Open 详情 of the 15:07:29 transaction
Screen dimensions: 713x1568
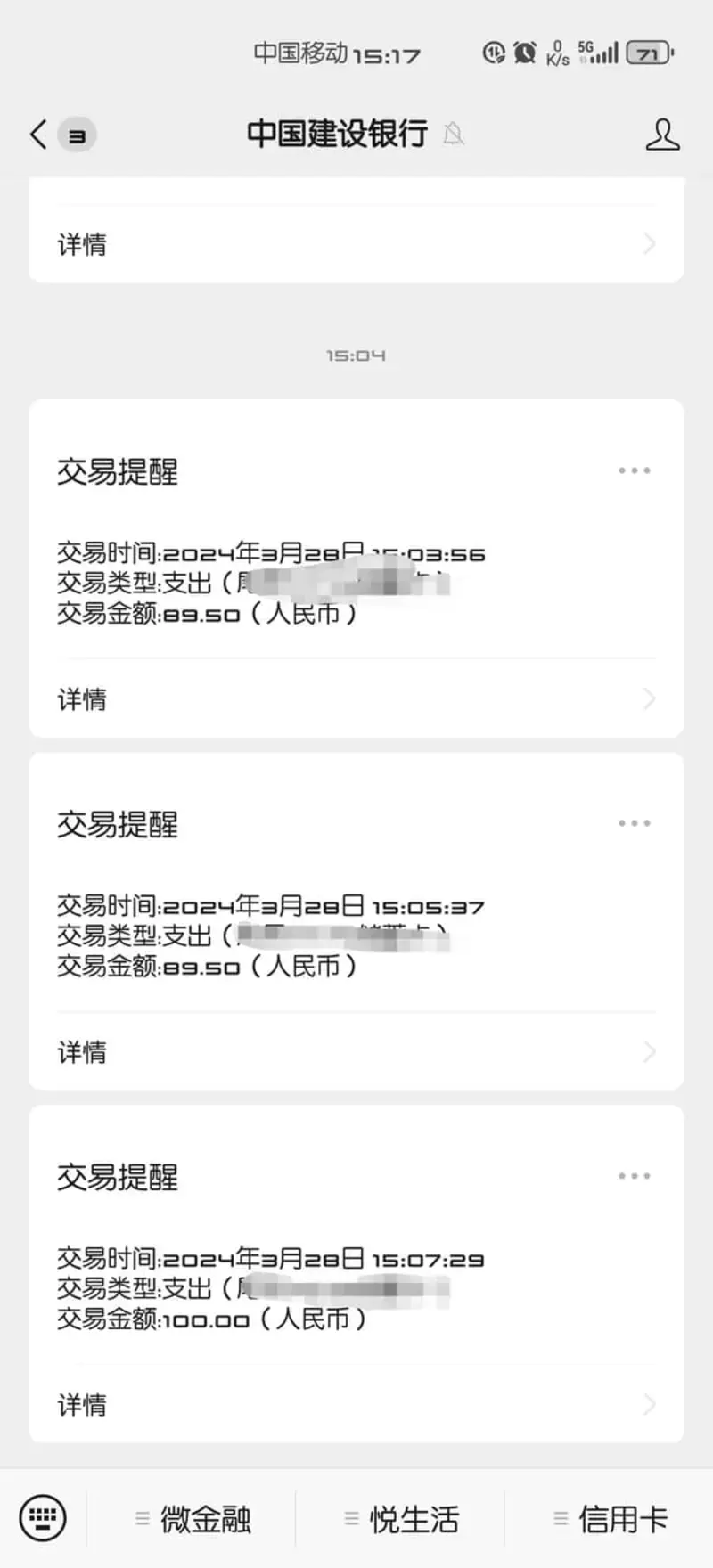pos(356,1404)
